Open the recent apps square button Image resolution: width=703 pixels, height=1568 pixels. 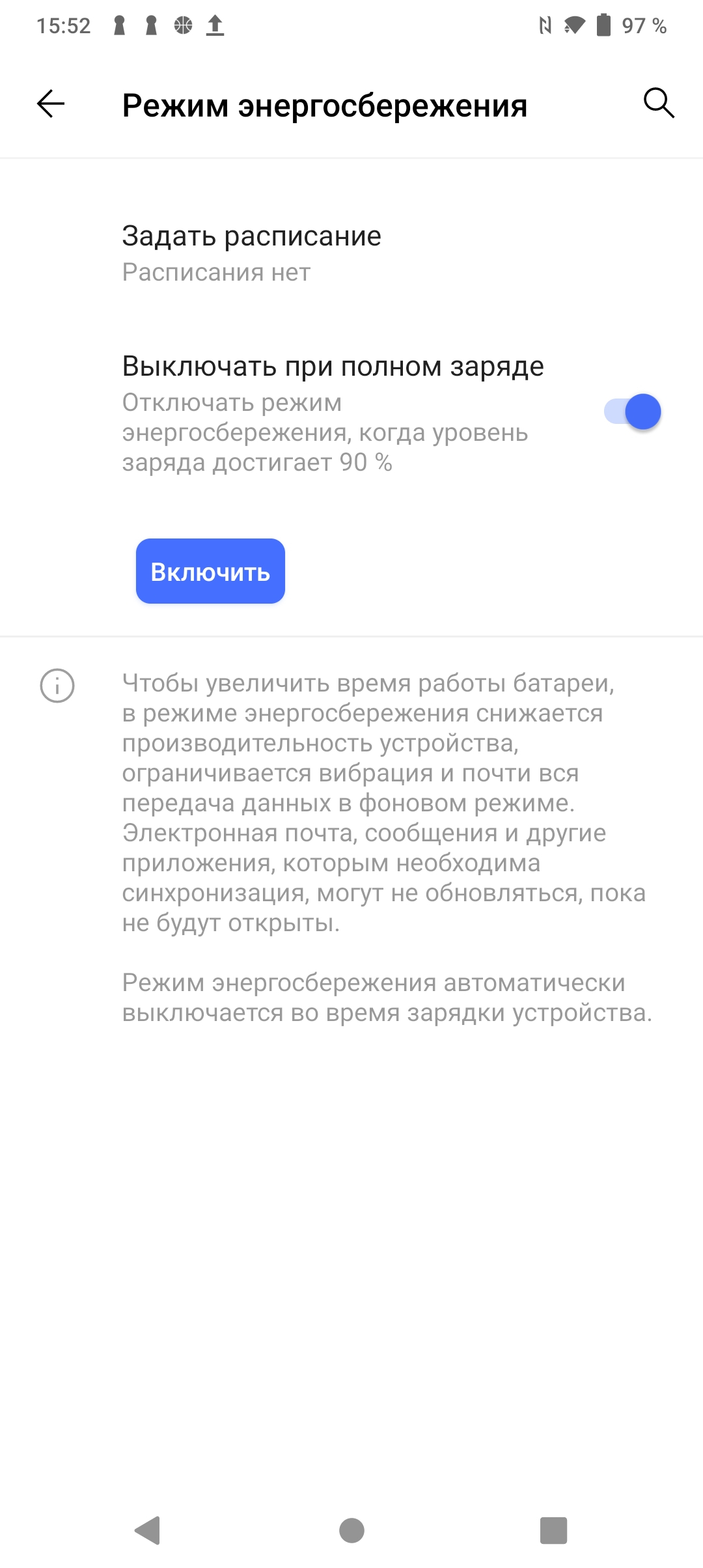tap(554, 1530)
